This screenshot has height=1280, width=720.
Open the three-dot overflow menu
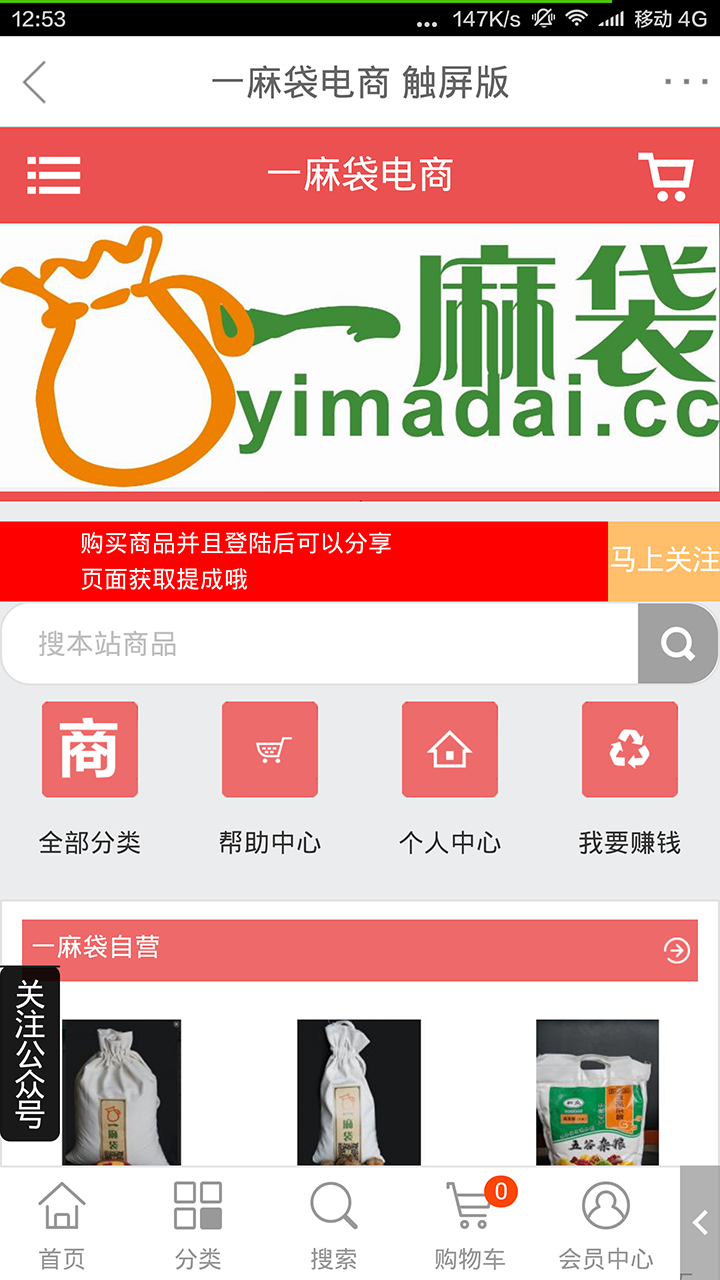click(685, 82)
